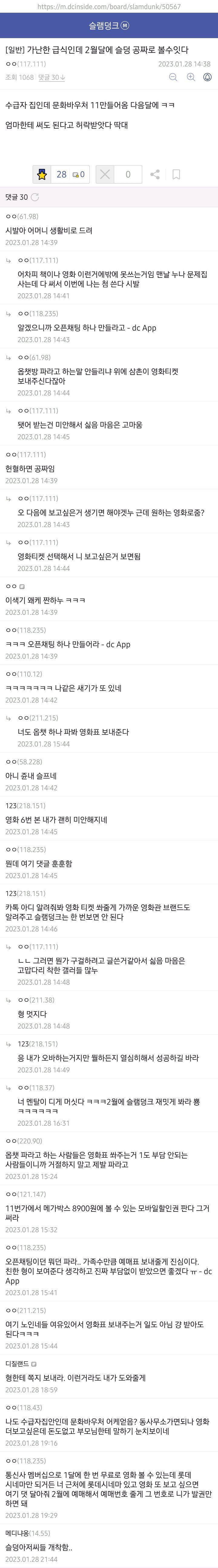This screenshot has width=218, height=1568.
Task: Tap the zoom in magnifier icon
Action: pyautogui.click(x=190, y=77)
